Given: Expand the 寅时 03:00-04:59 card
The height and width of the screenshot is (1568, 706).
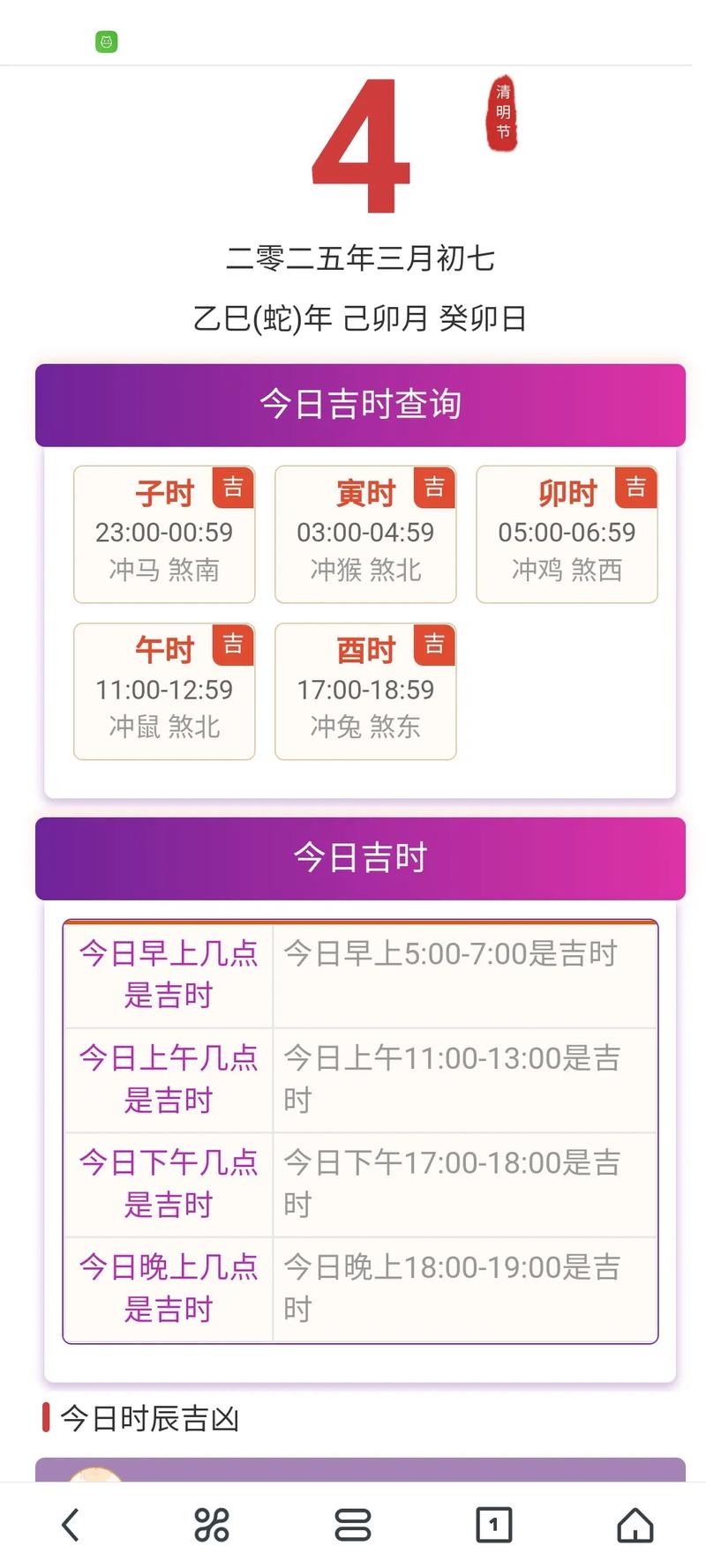Looking at the screenshot, I should 364,534.
